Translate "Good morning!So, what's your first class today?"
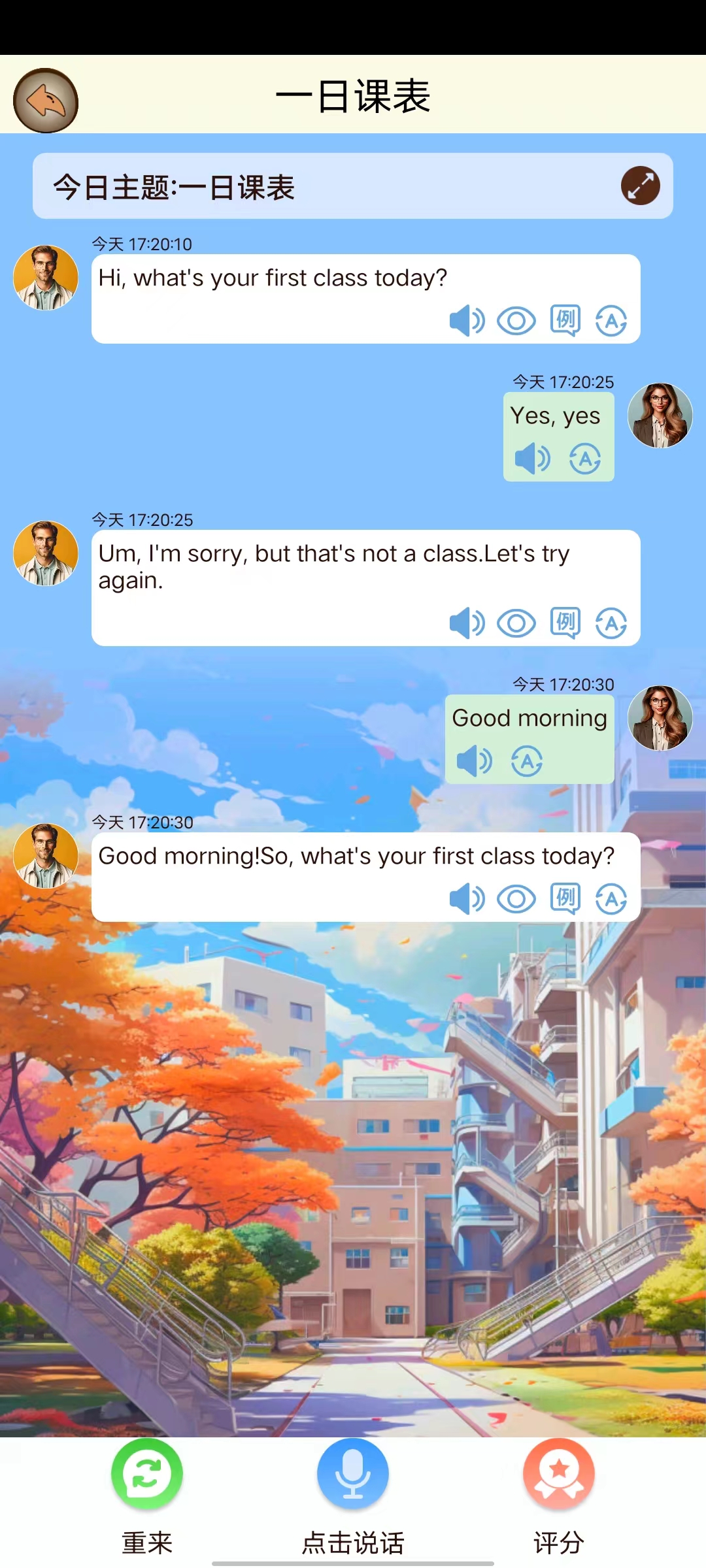Image resolution: width=706 pixels, height=1568 pixels. (611, 899)
